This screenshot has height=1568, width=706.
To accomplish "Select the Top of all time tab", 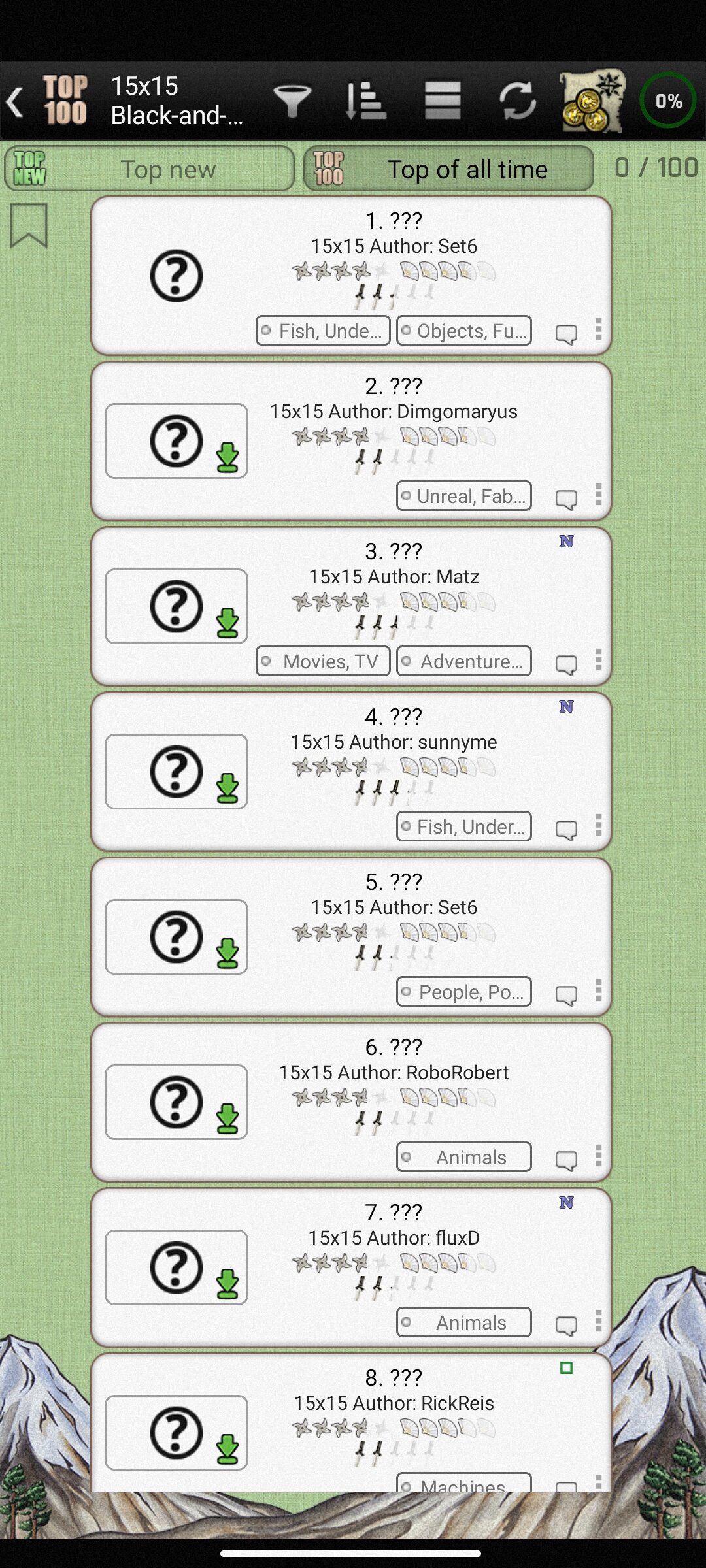I will click(449, 169).
